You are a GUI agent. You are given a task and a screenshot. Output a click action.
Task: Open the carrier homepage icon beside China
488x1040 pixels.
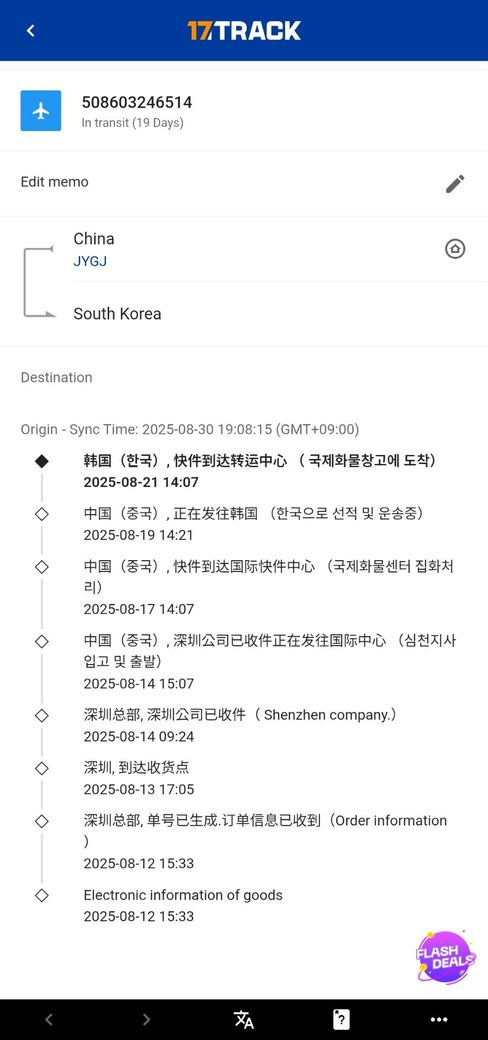pyautogui.click(x=455, y=249)
